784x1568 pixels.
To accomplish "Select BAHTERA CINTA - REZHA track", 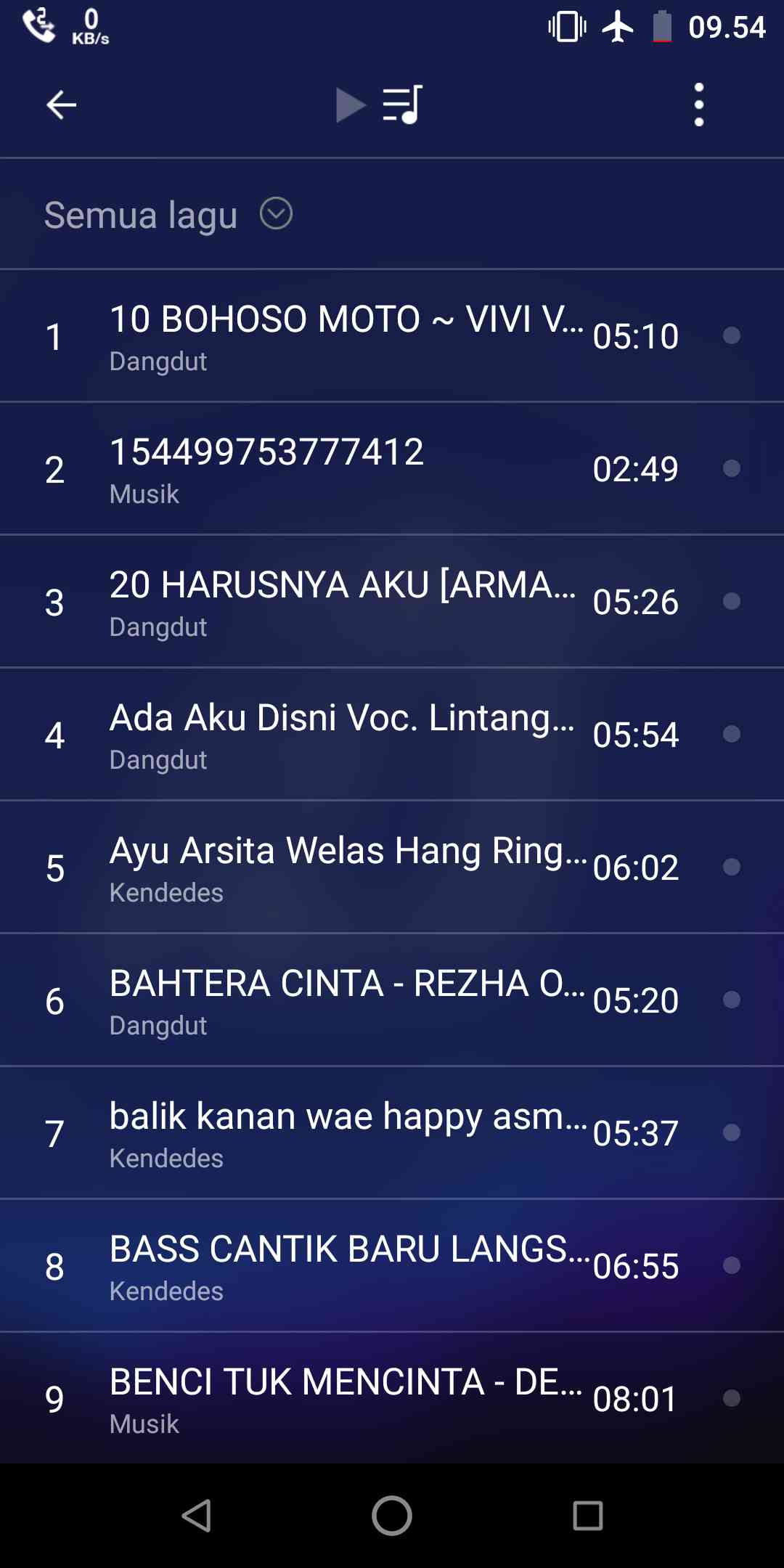I will (345, 1000).
